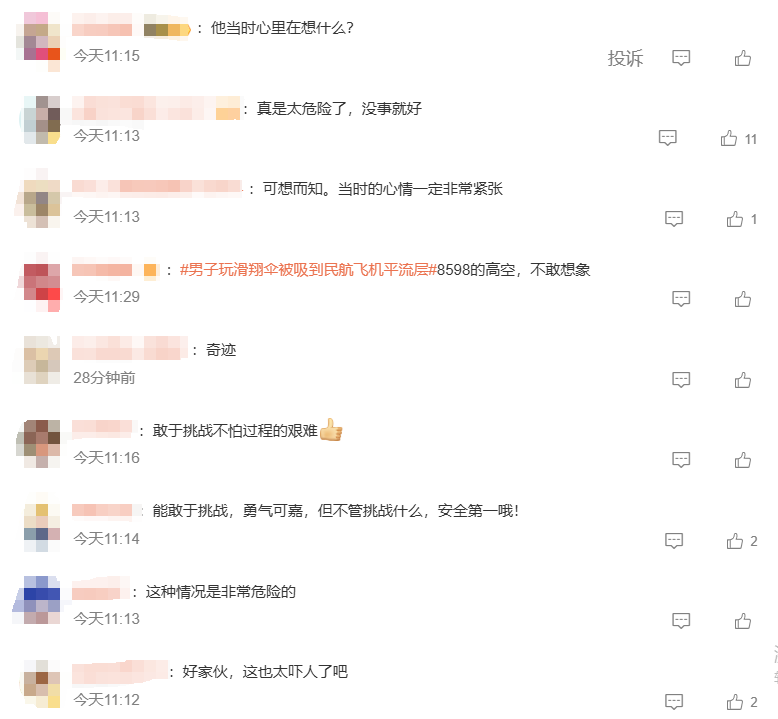
Task: Like the 真是太危险了，没事就好 comment
Action: coord(729,138)
